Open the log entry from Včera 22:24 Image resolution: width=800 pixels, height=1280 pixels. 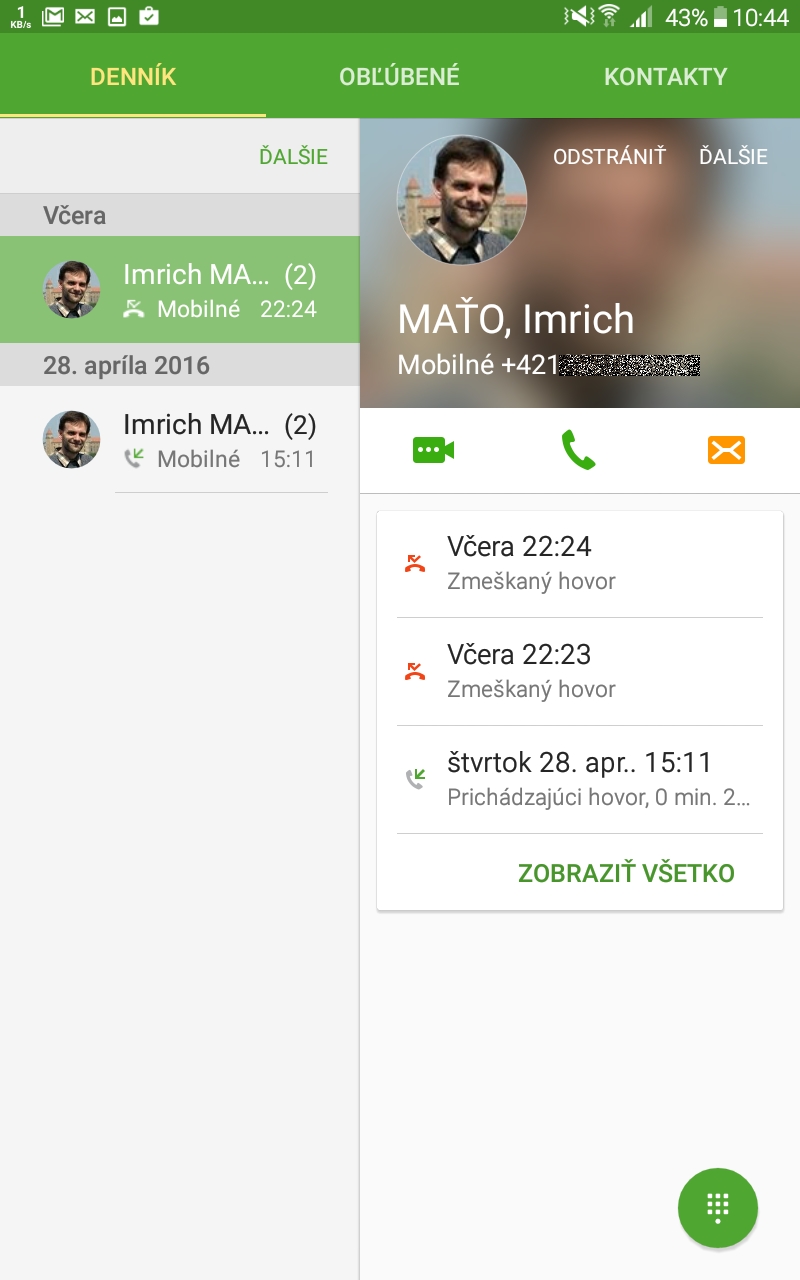pos(180,290)
